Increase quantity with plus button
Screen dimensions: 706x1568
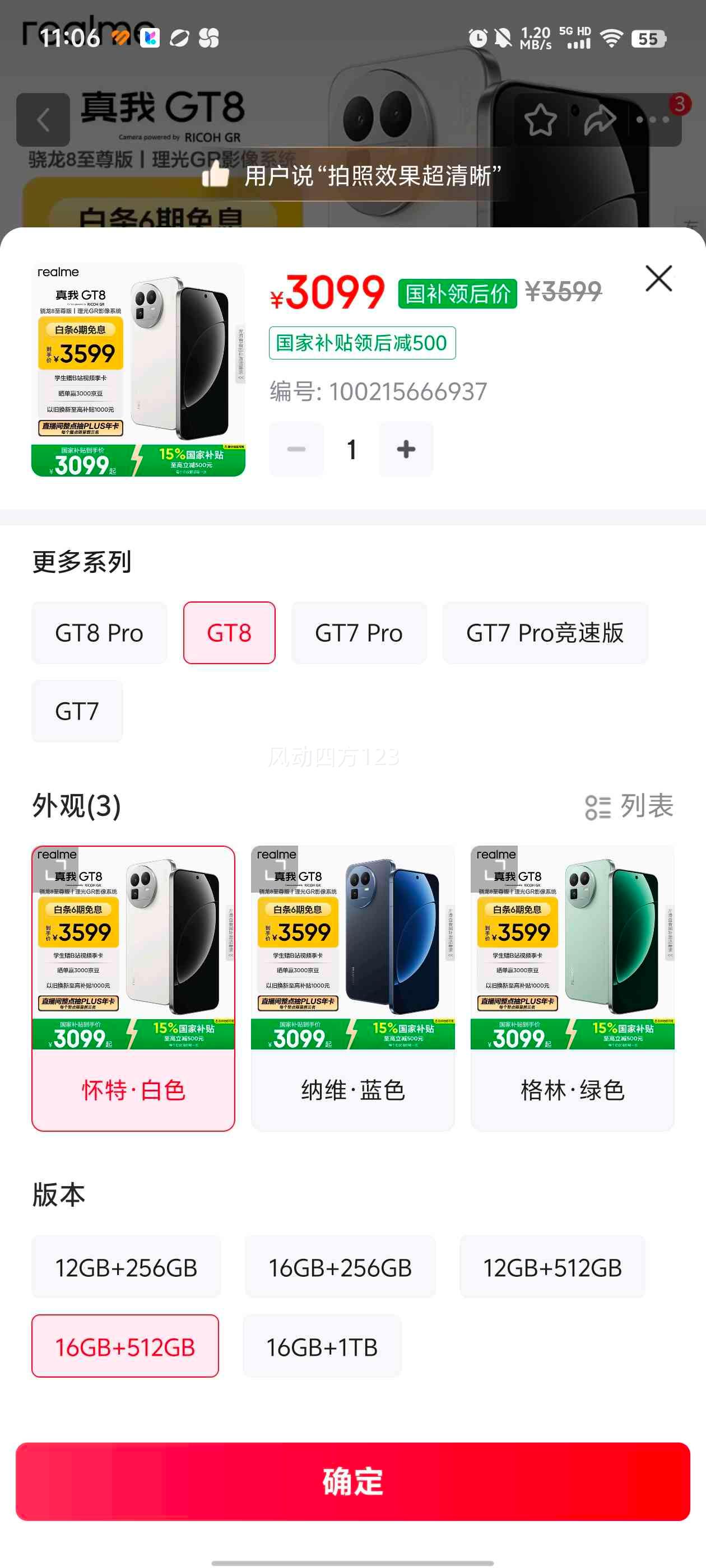coord(406,449)
